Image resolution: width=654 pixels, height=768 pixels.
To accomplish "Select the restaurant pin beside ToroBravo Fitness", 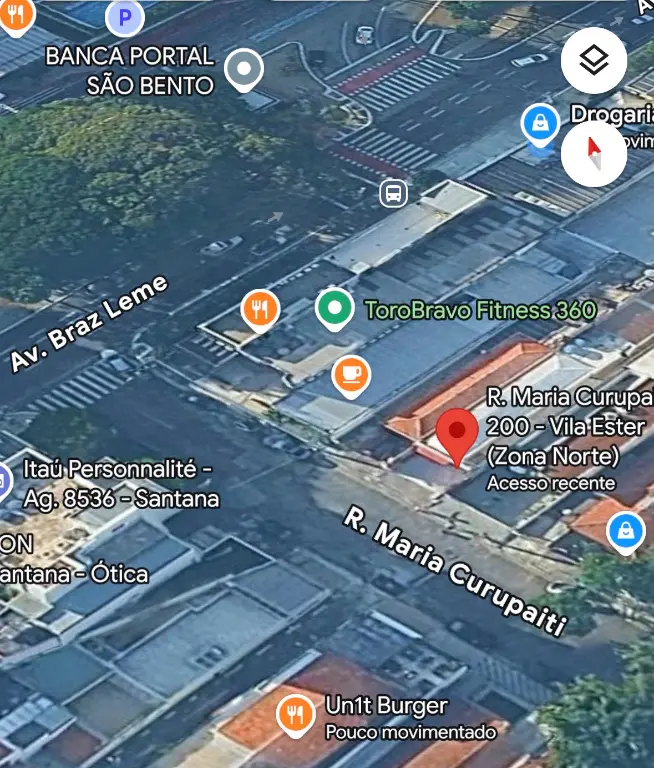I will click(x=260, y=309).
